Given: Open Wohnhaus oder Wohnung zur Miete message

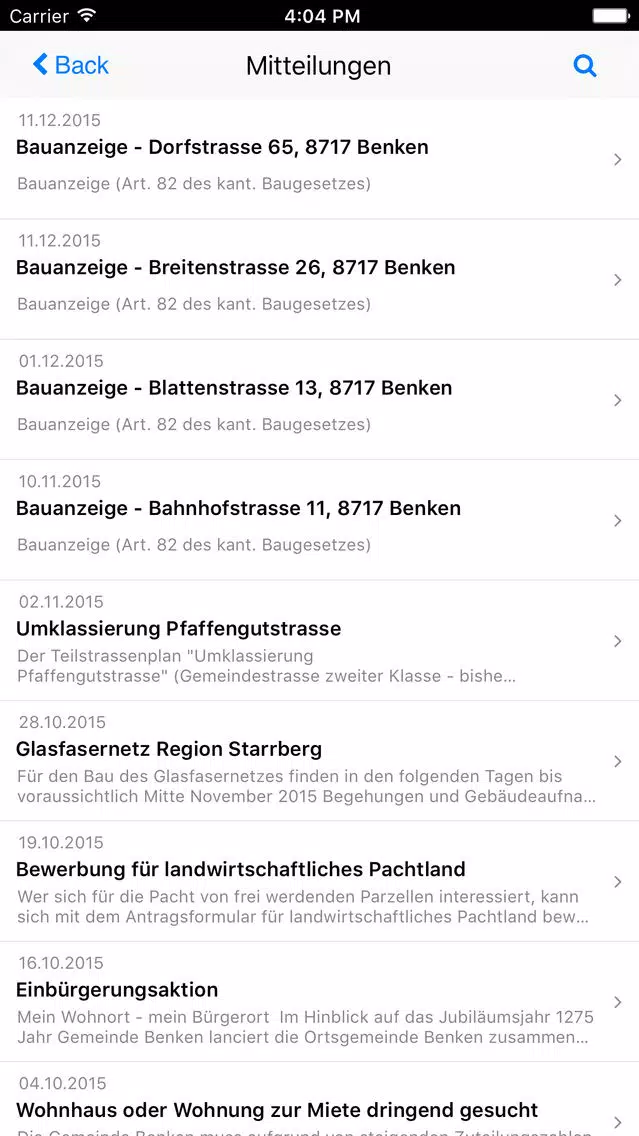Looking at the screenshot, I should point(320,1099).
